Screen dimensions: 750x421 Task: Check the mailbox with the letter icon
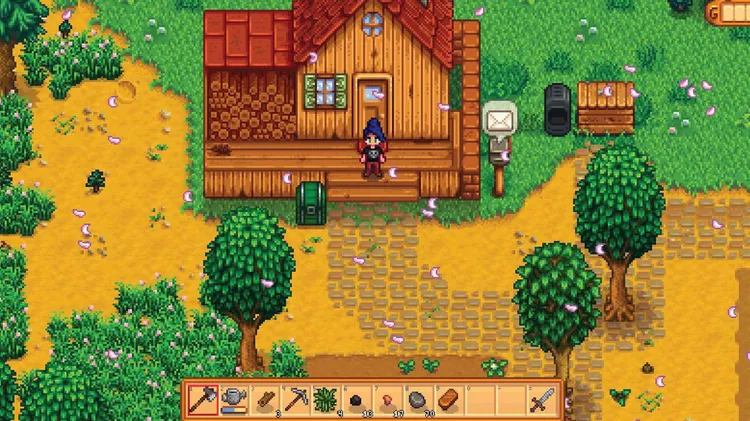tap(497, 123)
